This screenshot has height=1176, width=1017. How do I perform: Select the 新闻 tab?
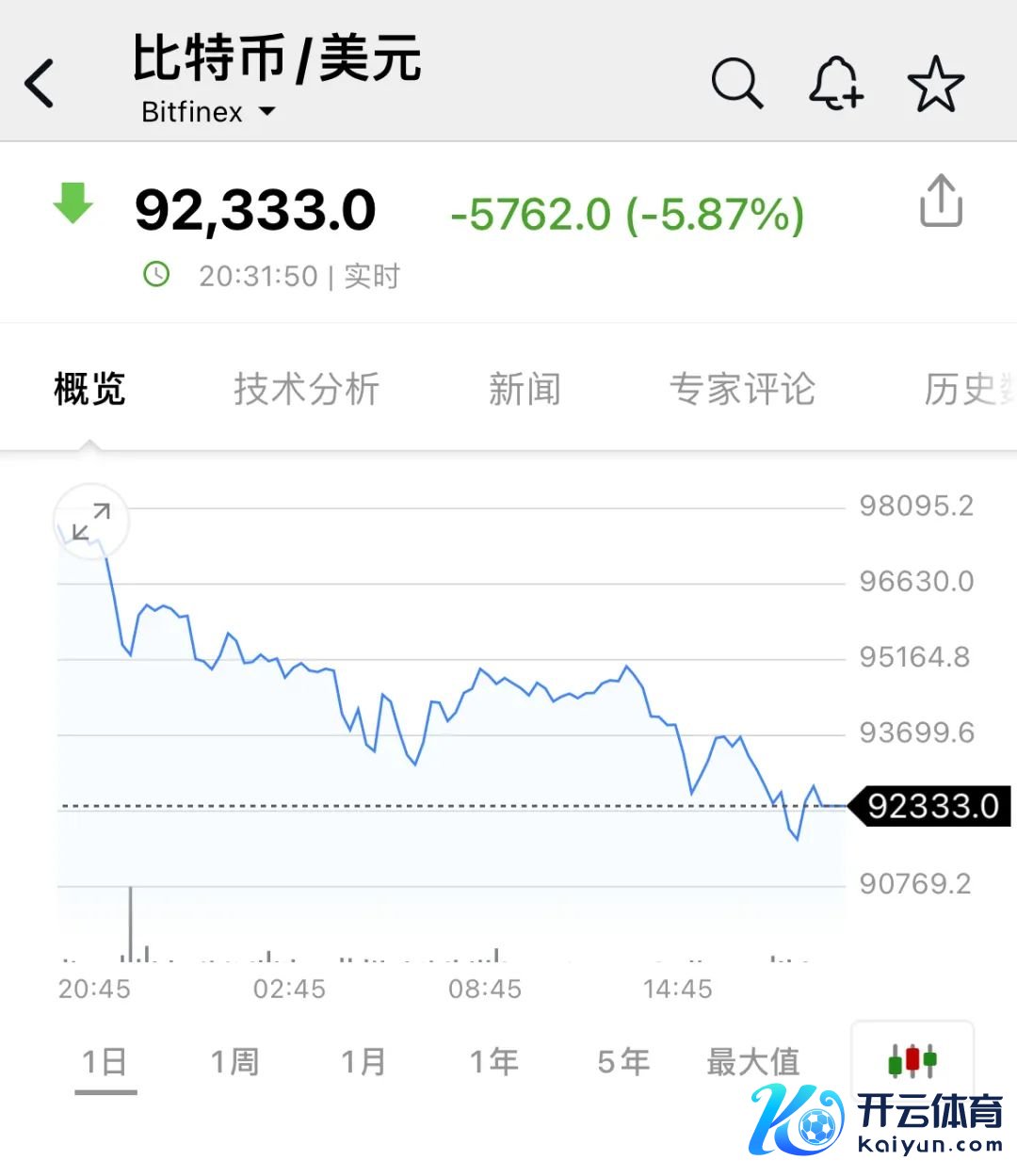525,389
